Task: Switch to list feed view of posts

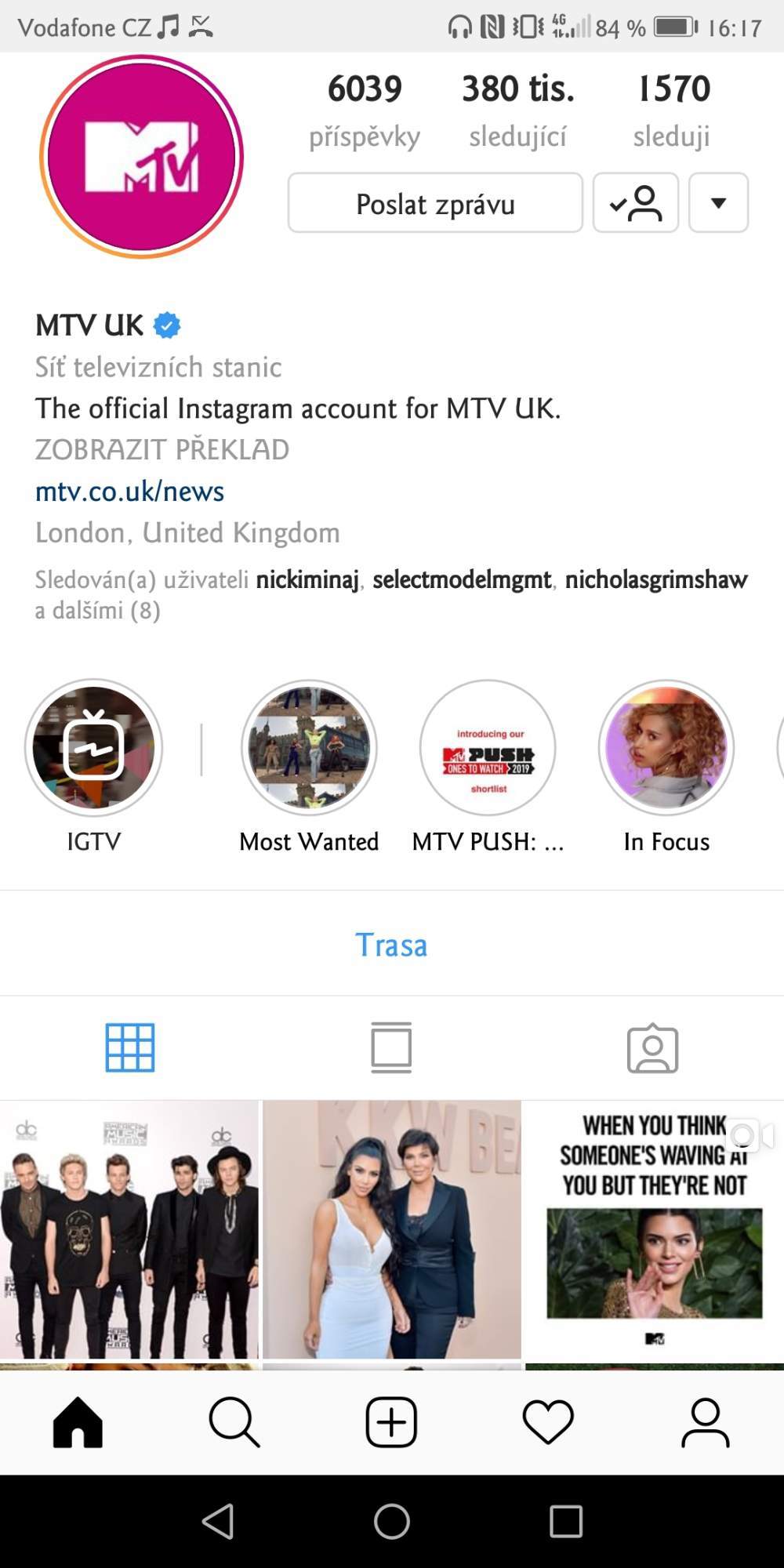Action: [x=391, y=1047]
